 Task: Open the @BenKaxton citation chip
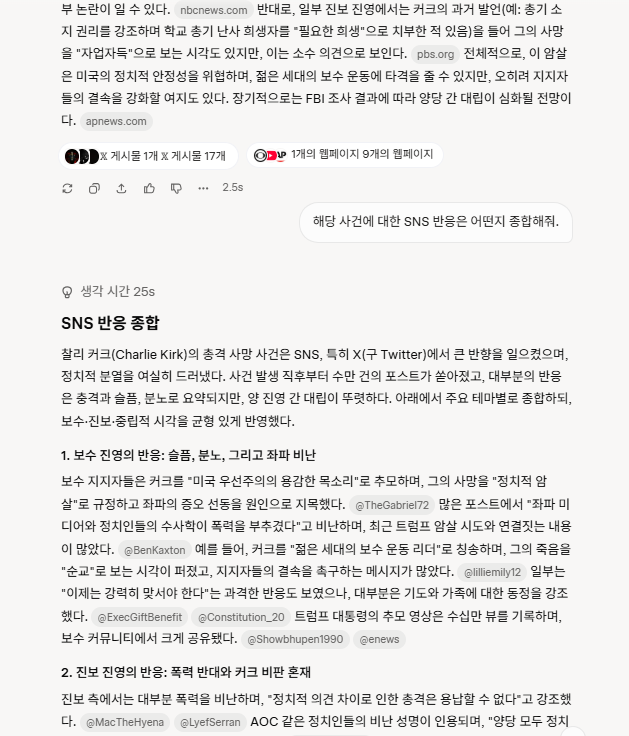click(154, 550)
